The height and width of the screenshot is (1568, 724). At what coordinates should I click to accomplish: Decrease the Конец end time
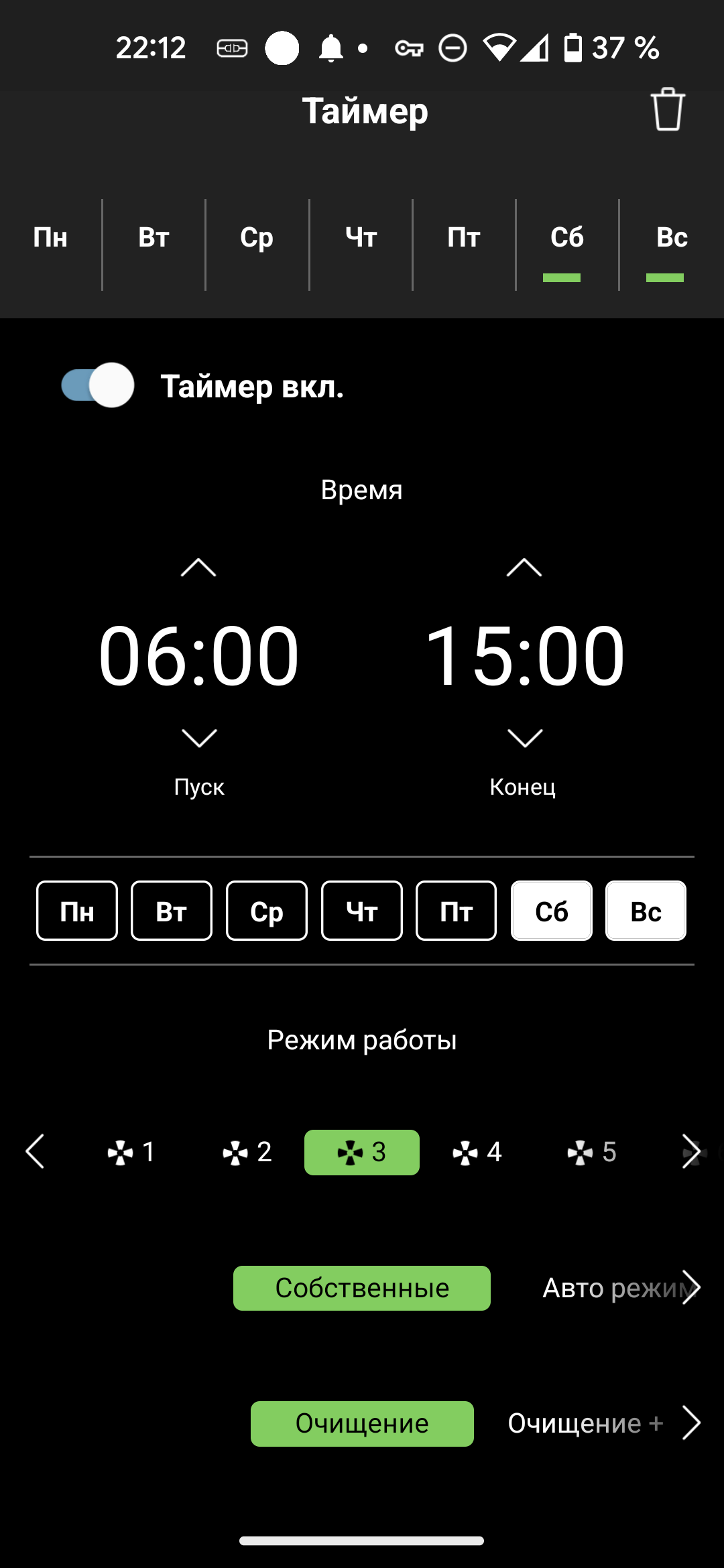[524, 738]
